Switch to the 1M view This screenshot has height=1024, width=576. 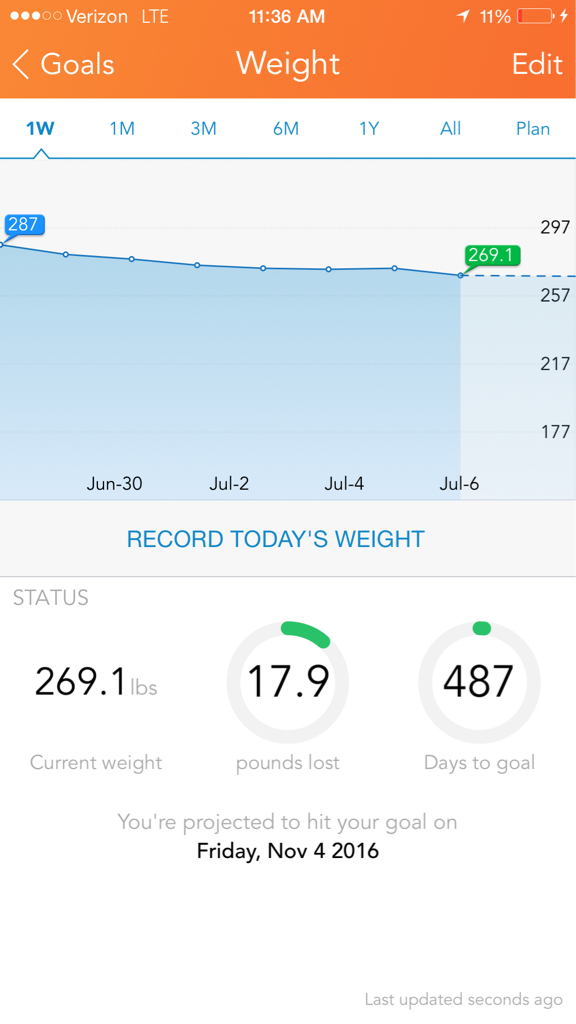[122, 129]
